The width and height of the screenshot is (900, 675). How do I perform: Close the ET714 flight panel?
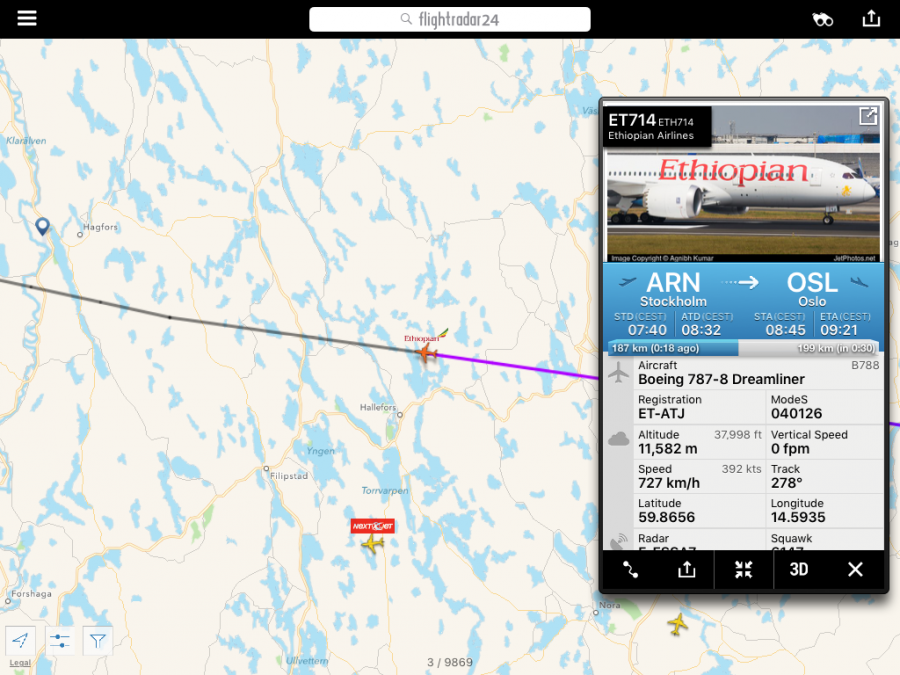pos(855,569)
